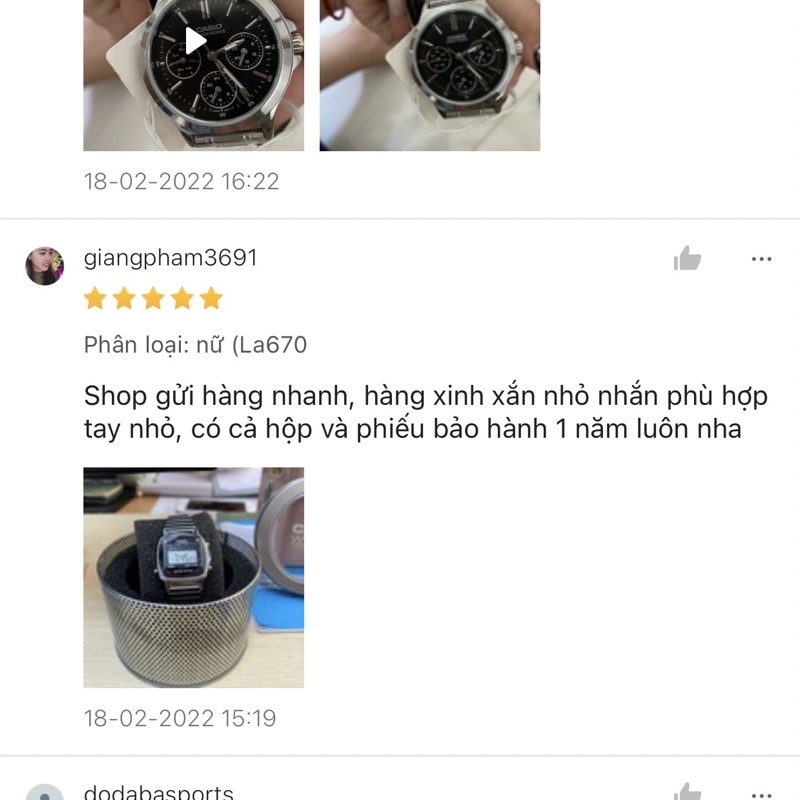Open dodabasports' profile
Viewport: 800px width, 800px height.
pos(158,793)
